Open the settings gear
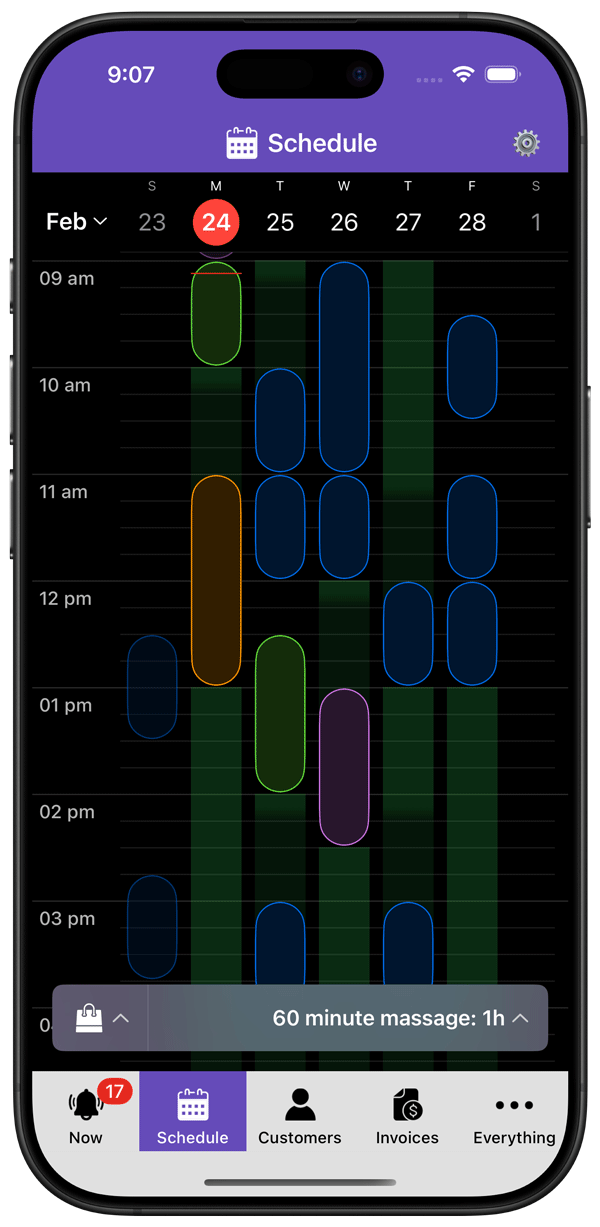Screen dimensions: 600x1227 pos(526,143)
